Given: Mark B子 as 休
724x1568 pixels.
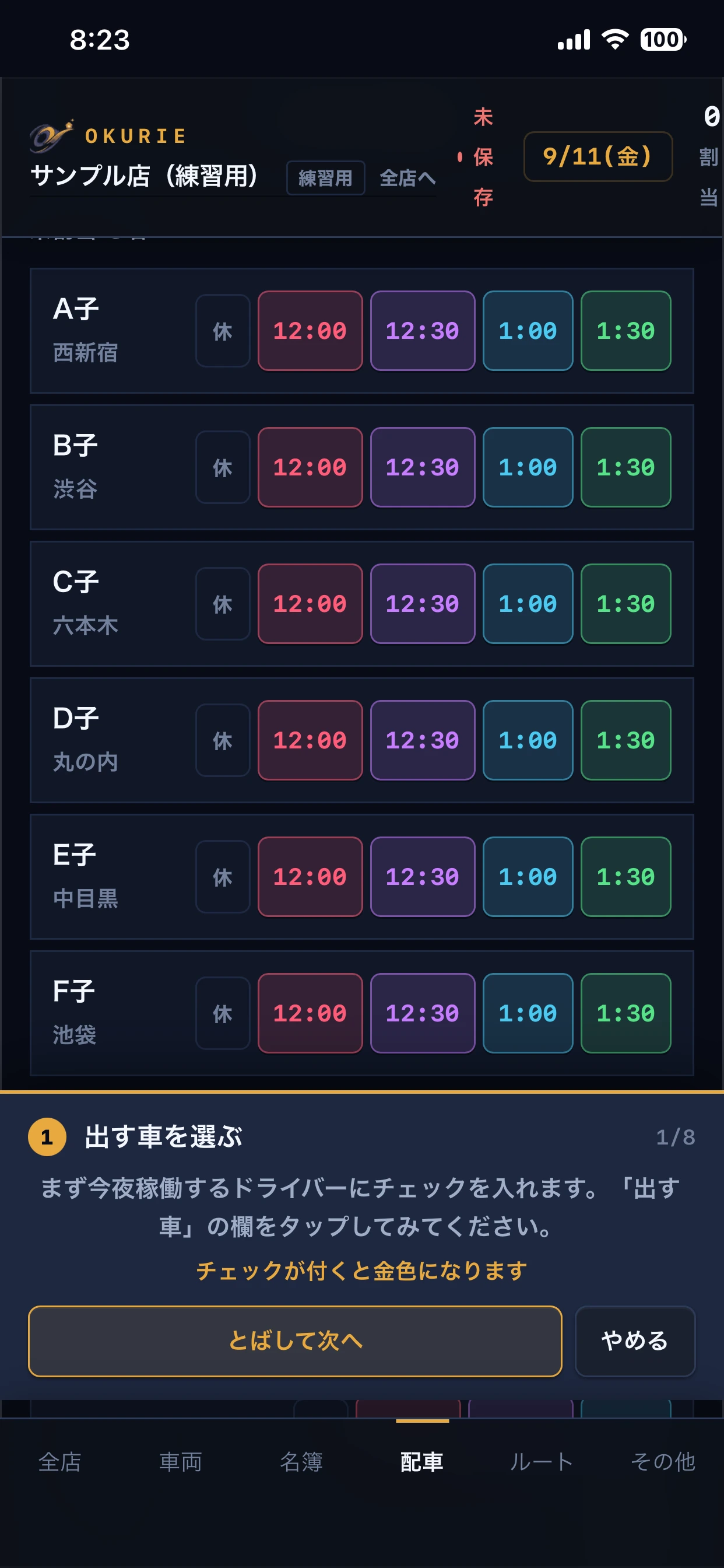Looking at the screenshot, I should (x=223, y=467).
